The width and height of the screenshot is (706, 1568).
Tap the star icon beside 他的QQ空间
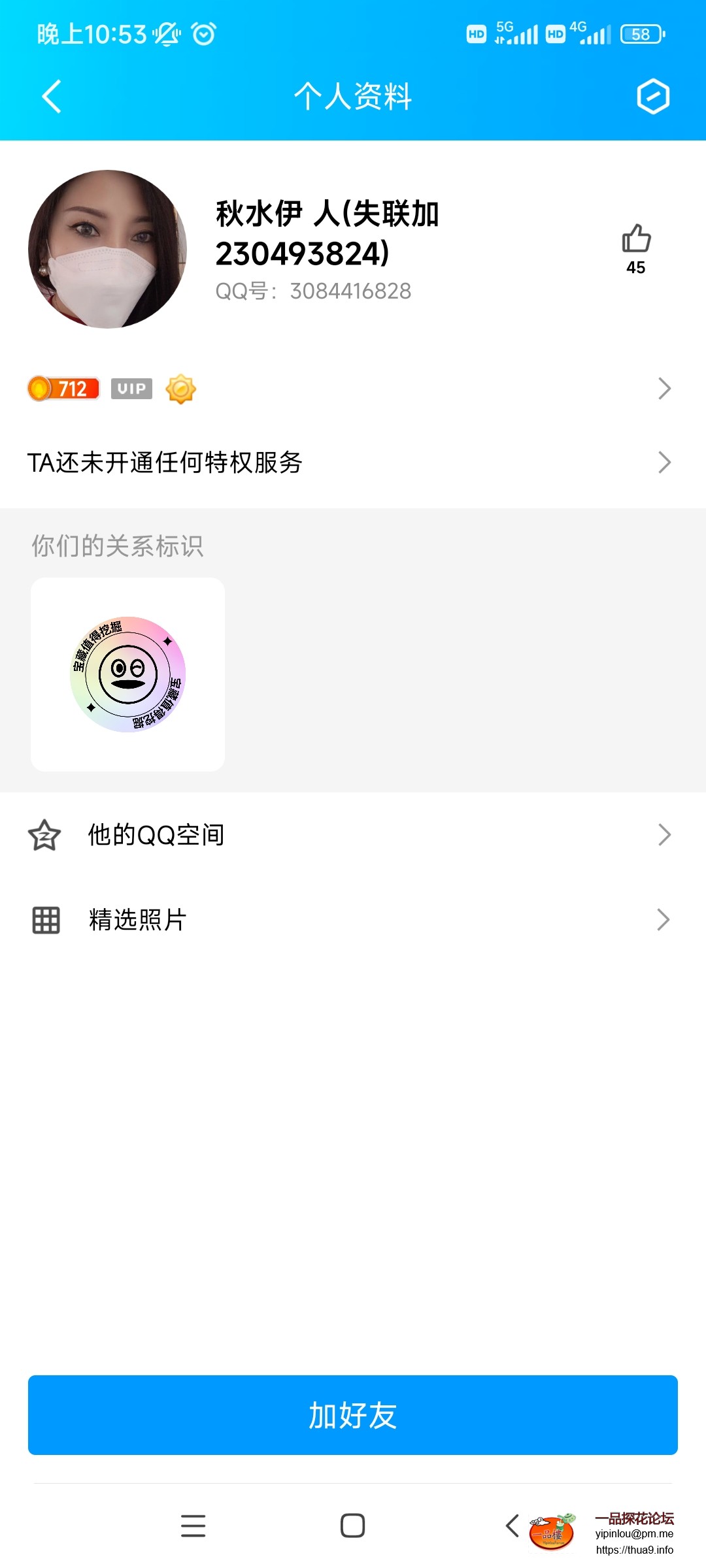(44, 834)
